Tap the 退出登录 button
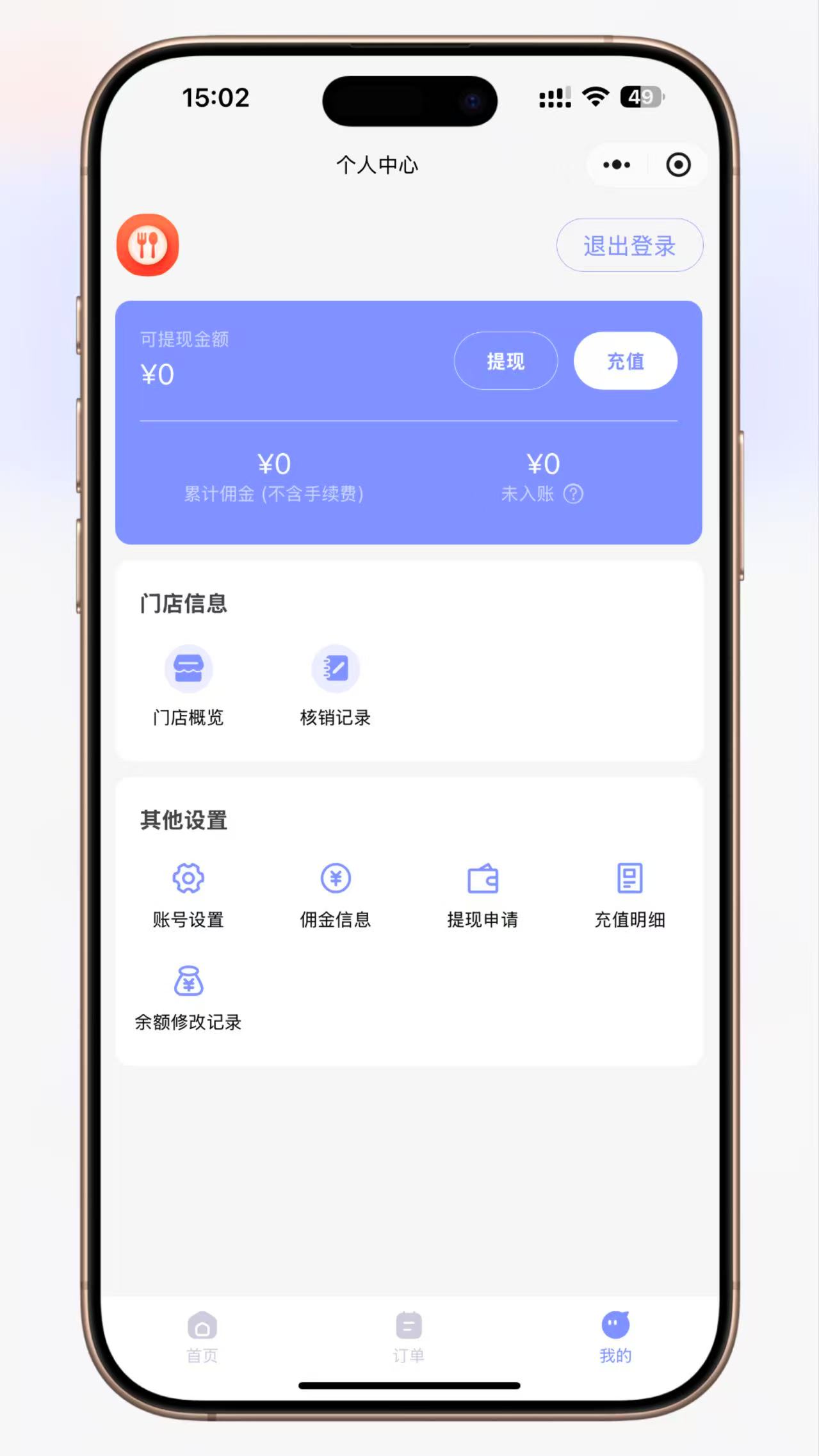 629,245
